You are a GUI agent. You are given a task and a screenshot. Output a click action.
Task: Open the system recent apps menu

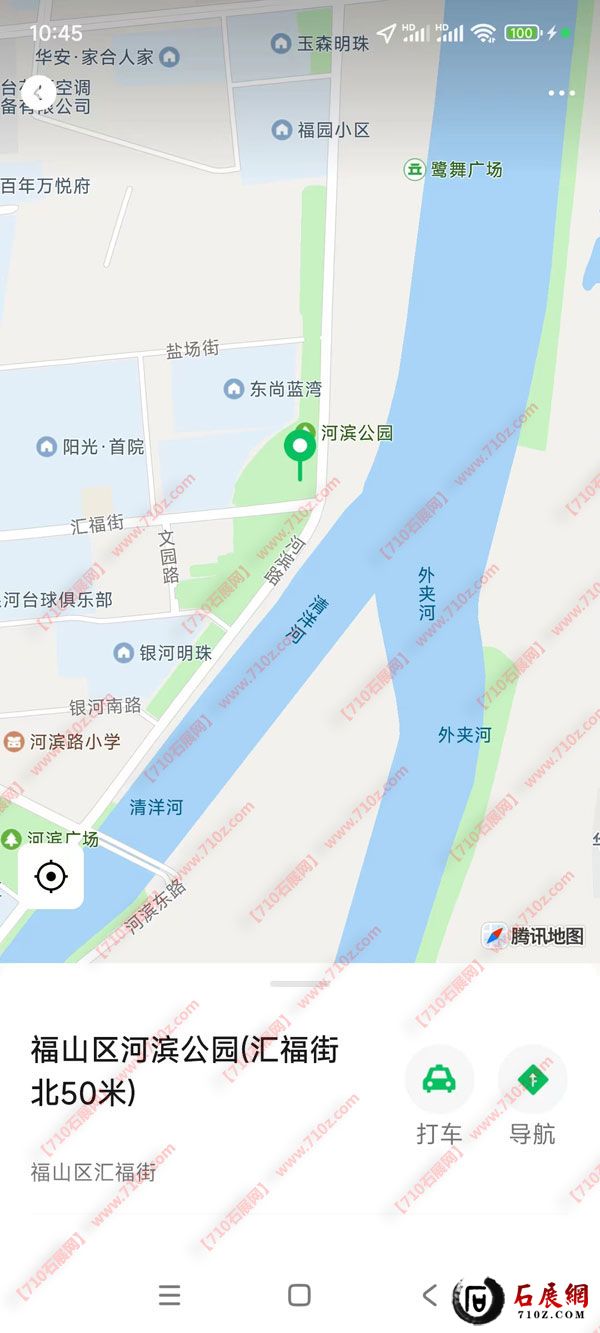tap(170, 1296)
